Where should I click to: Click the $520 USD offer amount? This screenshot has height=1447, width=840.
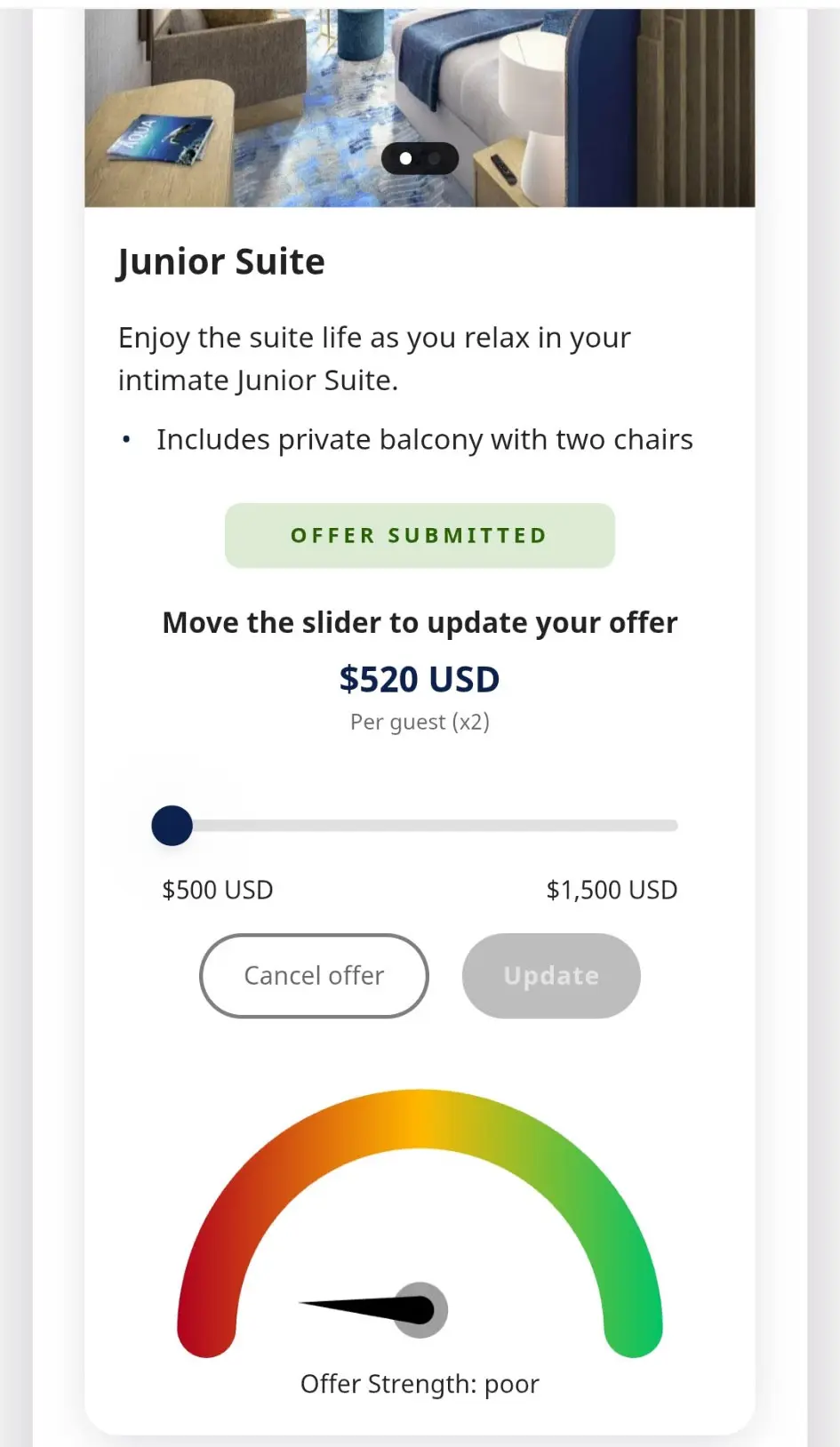(420, 678)
